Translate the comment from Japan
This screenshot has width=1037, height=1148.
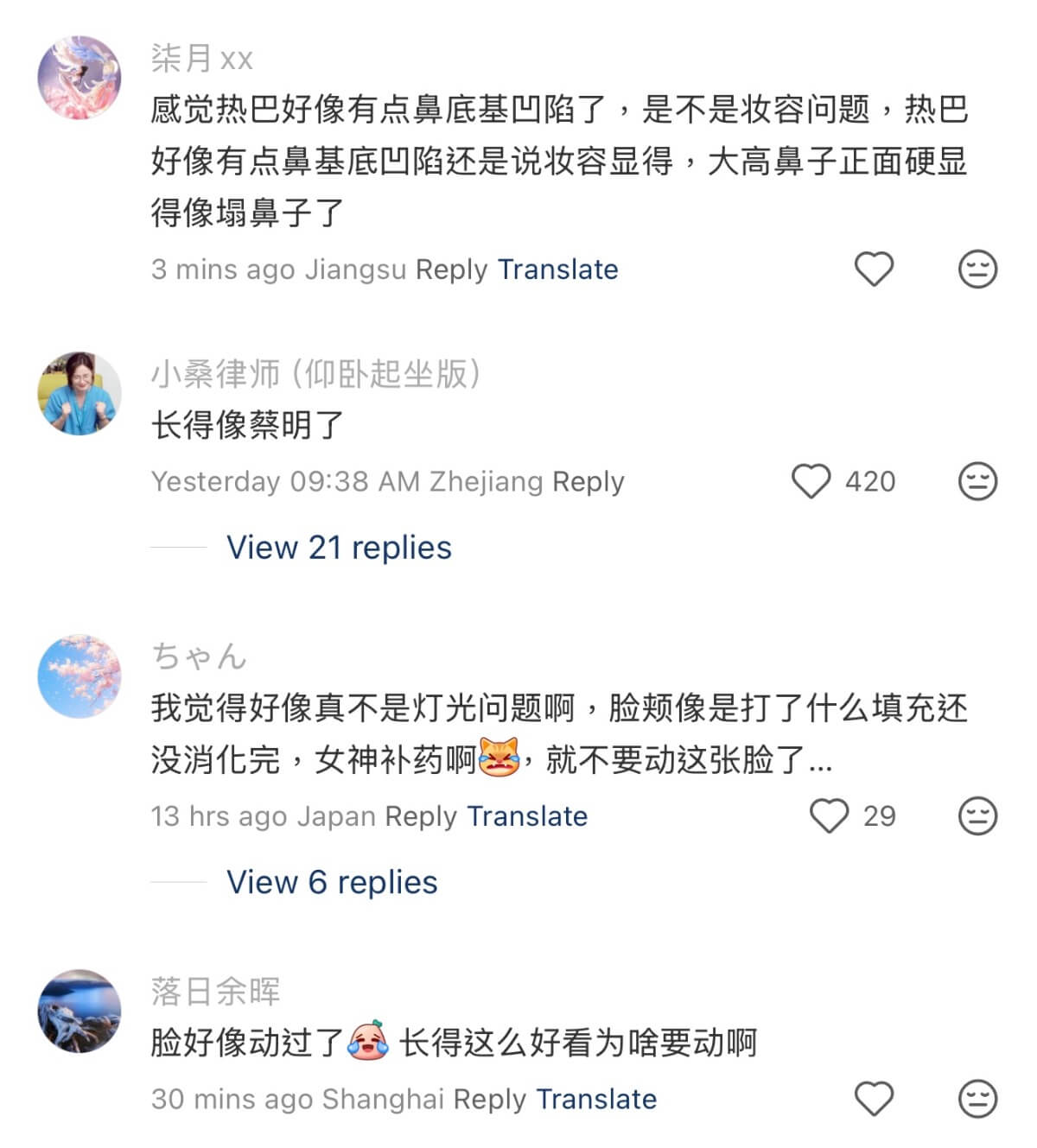[527, 815]
